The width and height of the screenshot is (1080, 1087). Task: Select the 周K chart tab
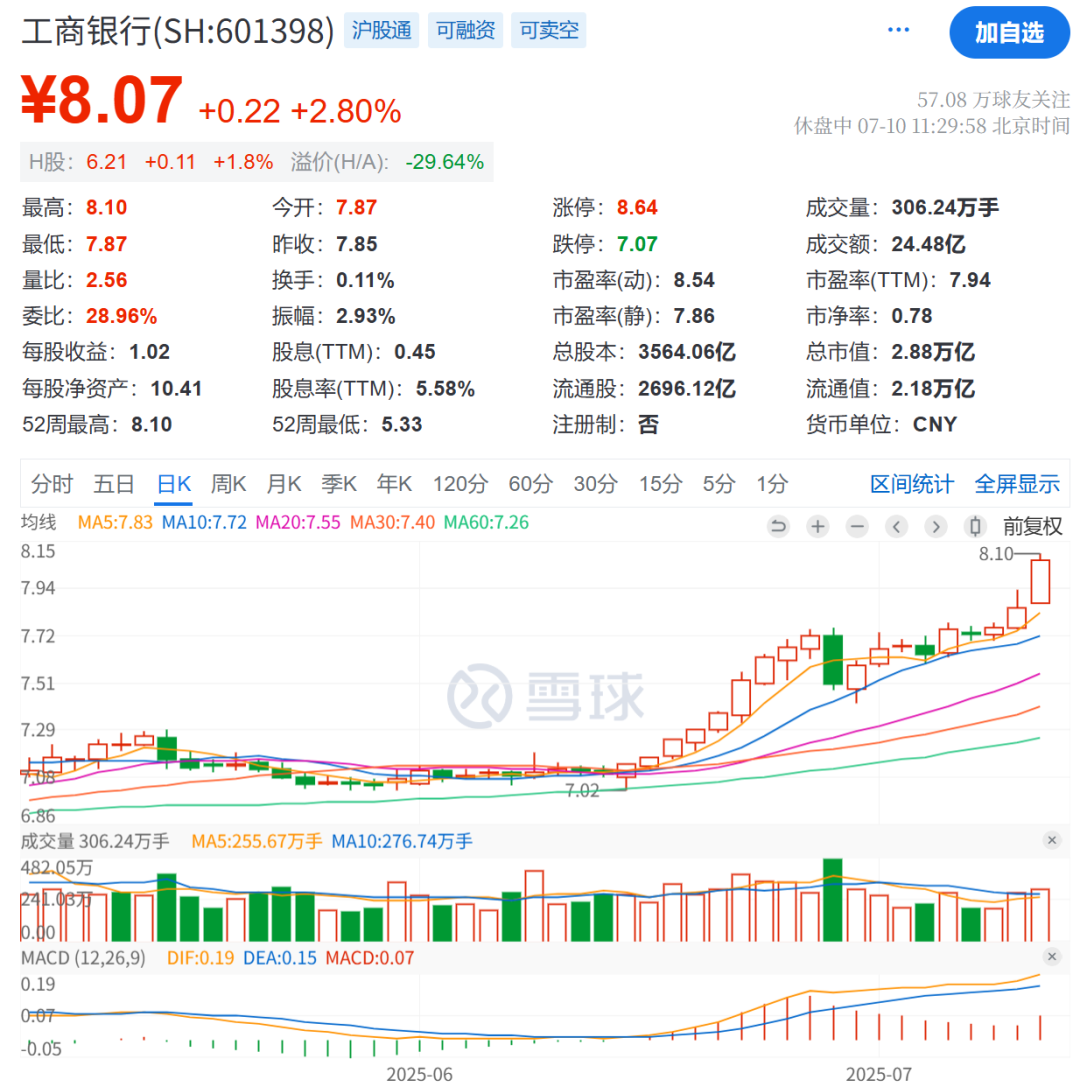click(228, 485)
